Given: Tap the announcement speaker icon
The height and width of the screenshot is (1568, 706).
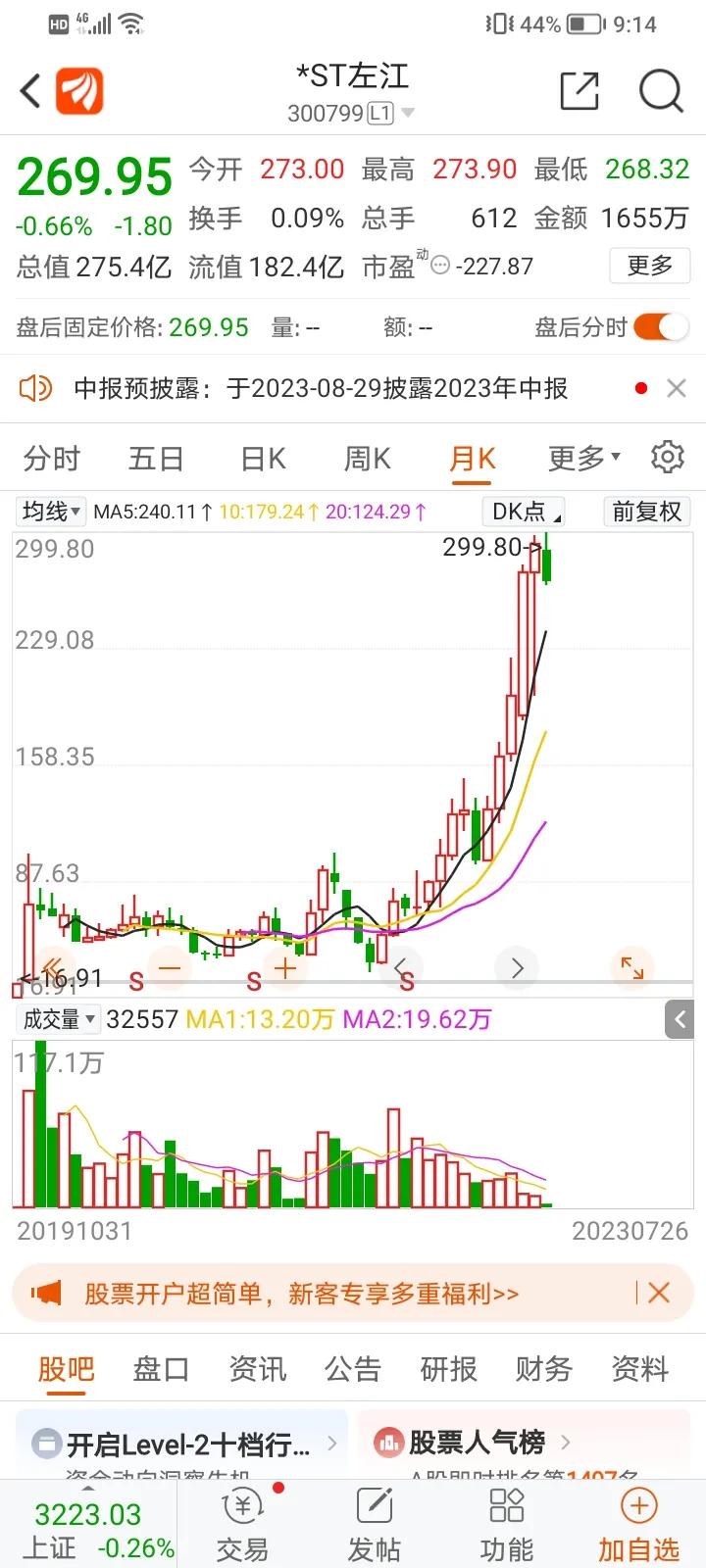Looking at the screenshot, I should pyautogui.click(x=36, y=388).
